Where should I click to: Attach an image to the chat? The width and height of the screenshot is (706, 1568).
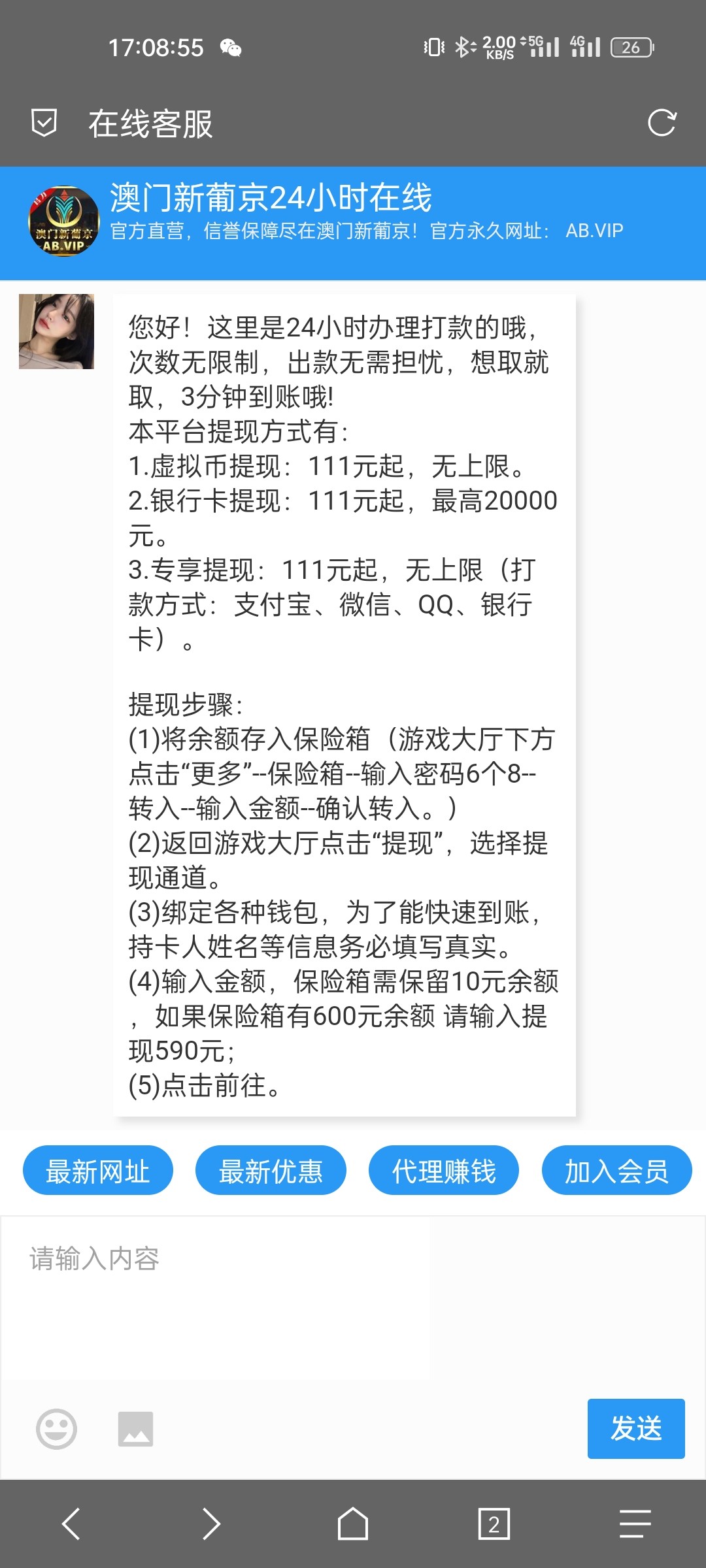[135, 1429]
